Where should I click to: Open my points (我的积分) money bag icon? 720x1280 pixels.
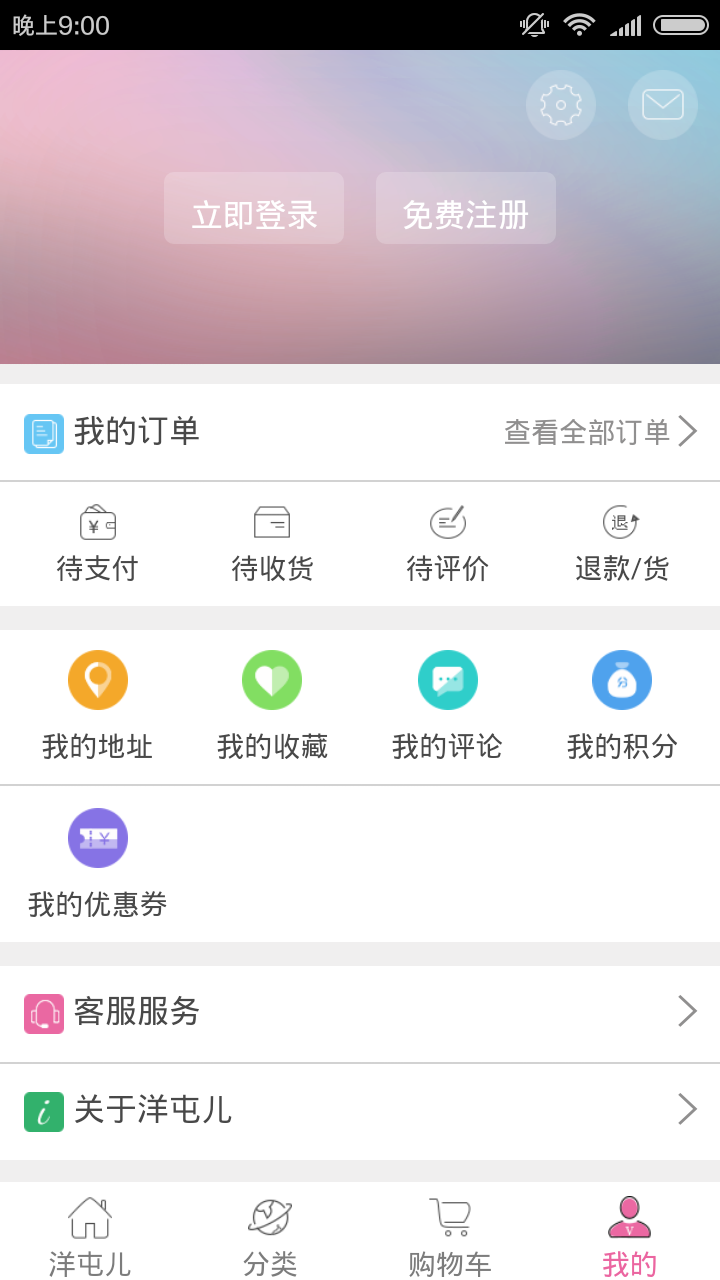point(622,680)
